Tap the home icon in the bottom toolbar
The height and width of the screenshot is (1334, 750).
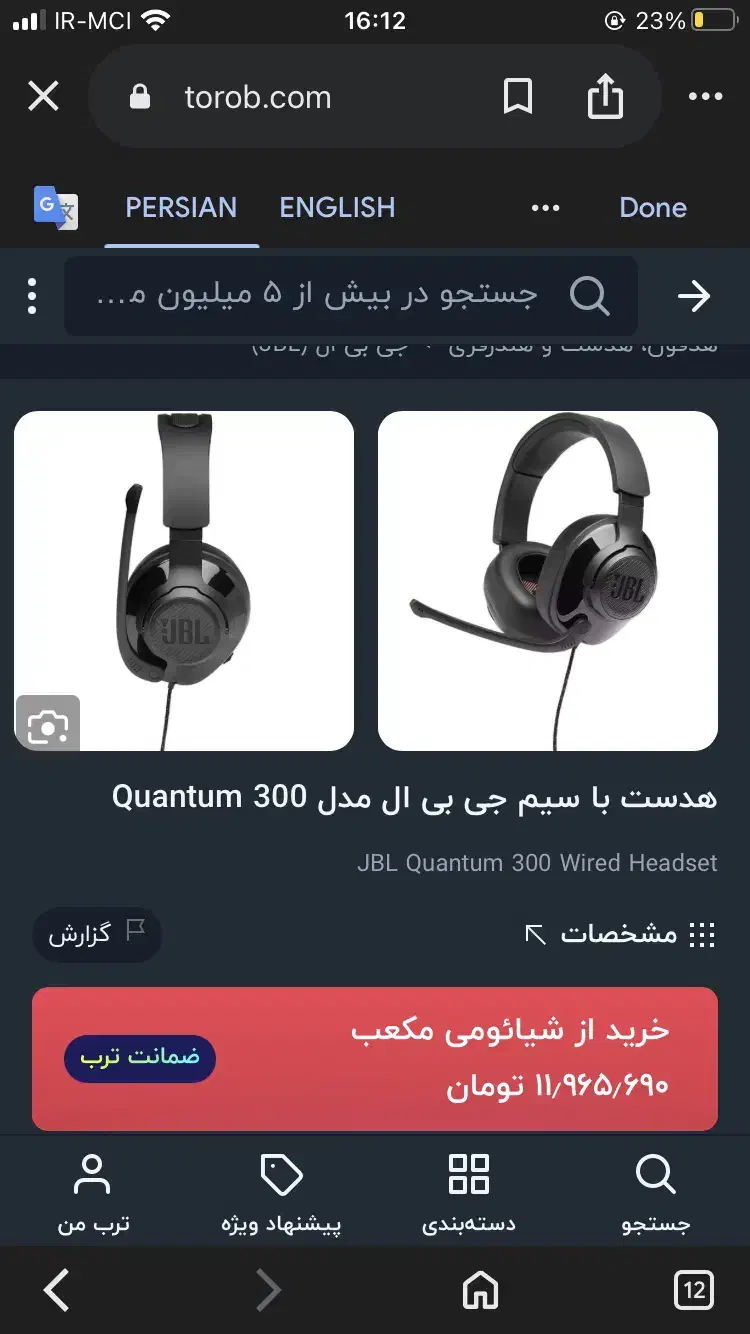(480, 1290)
